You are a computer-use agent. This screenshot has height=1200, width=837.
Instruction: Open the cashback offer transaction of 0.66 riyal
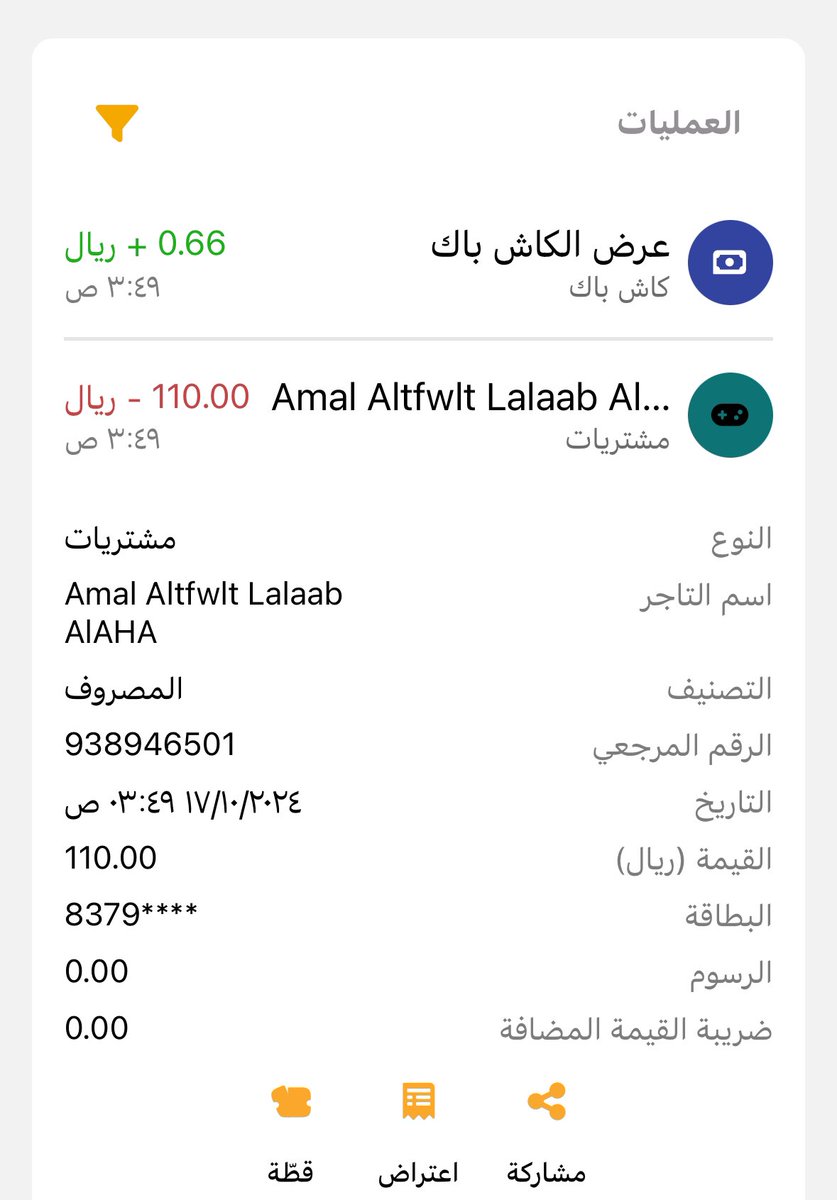418,264
